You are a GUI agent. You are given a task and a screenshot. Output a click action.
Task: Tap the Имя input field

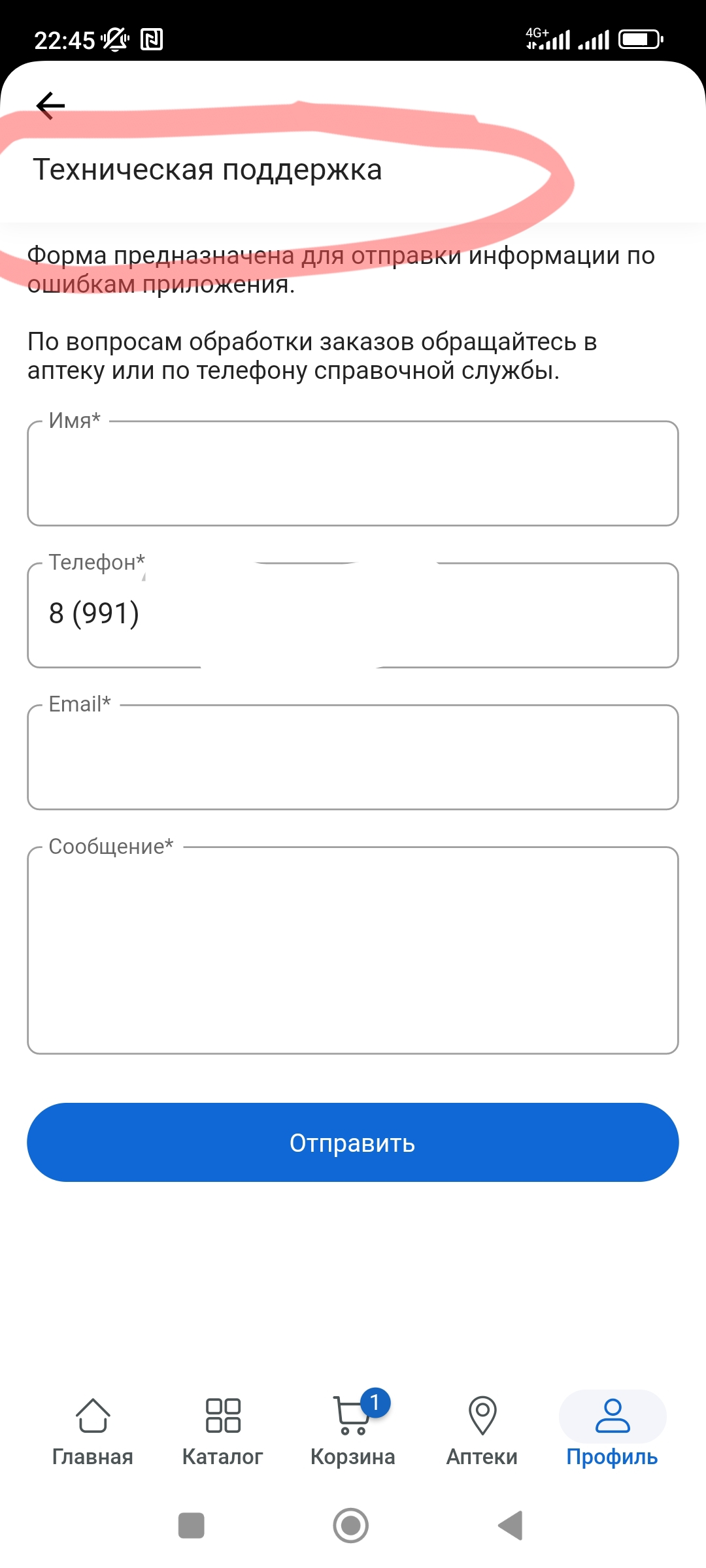[x=353, y=473]
